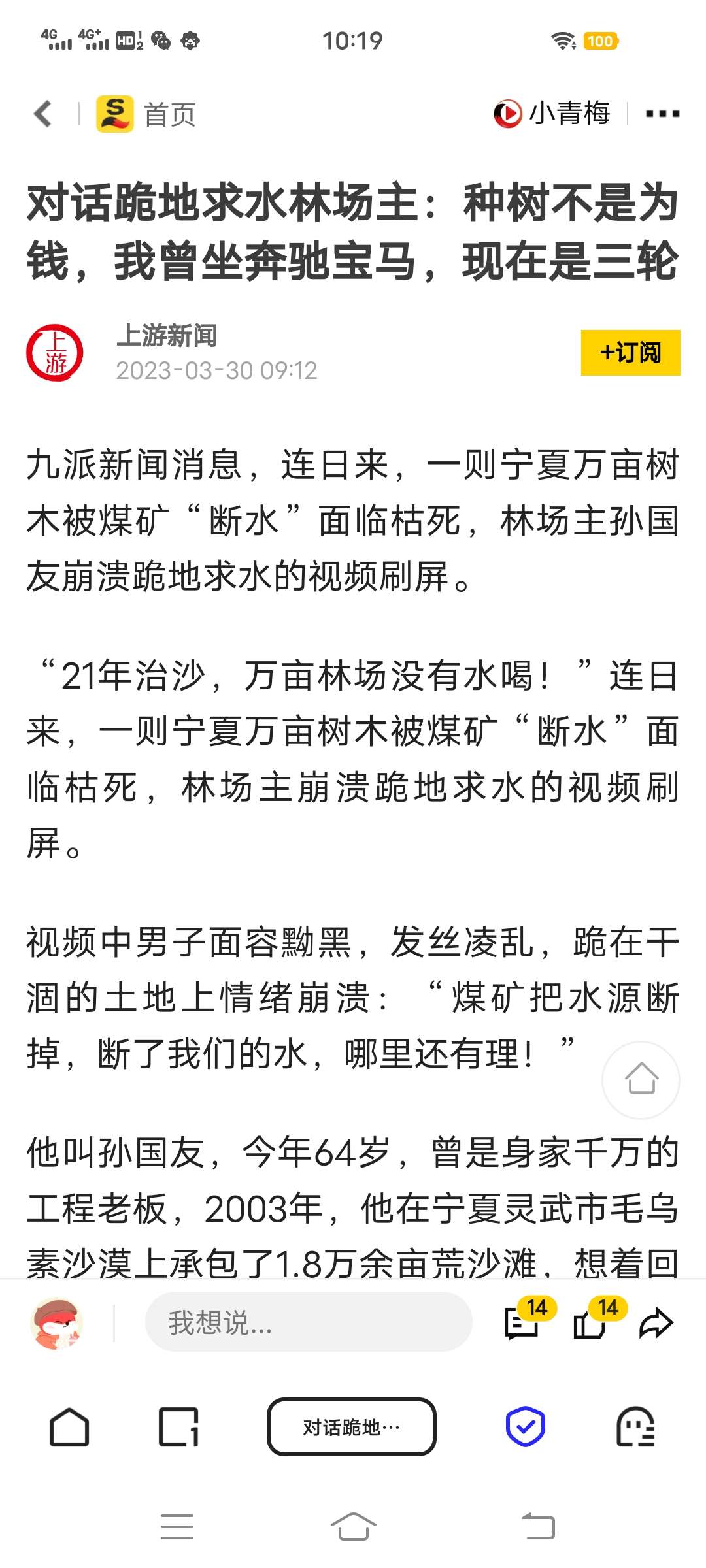Image resolution: width=706 pixels, height=1568 pixels.
Task: Tap the 对话跪地… address bar
Action: [x=352, y=1427]
